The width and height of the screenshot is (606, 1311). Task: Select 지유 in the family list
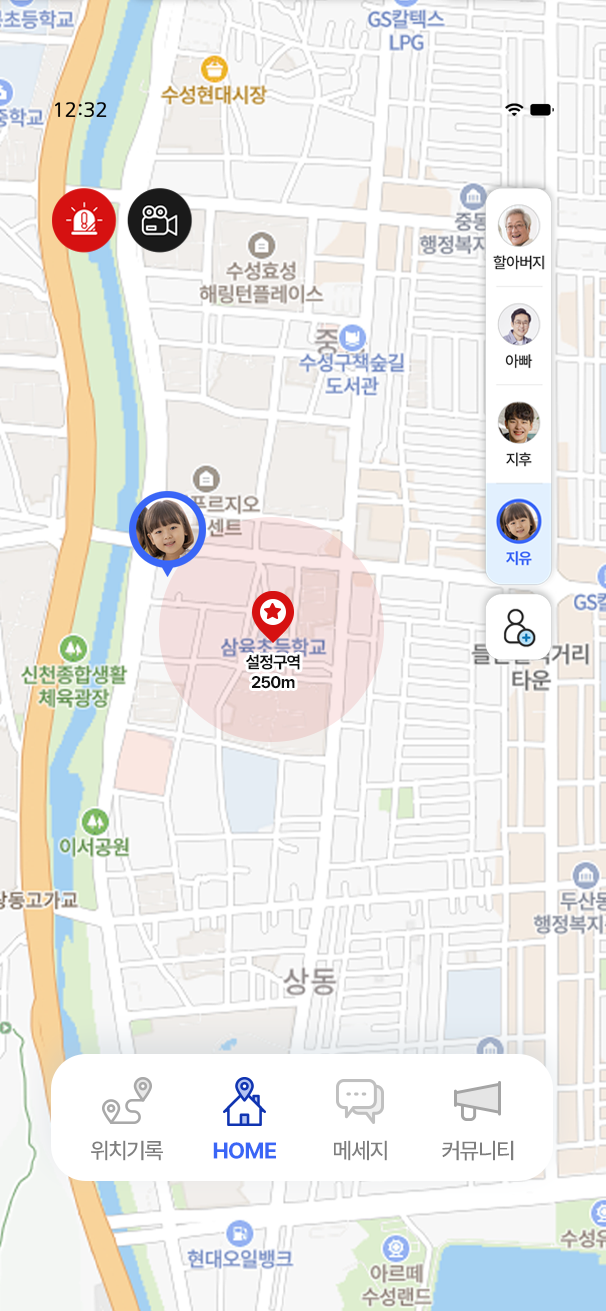click(x=518, y=532)
